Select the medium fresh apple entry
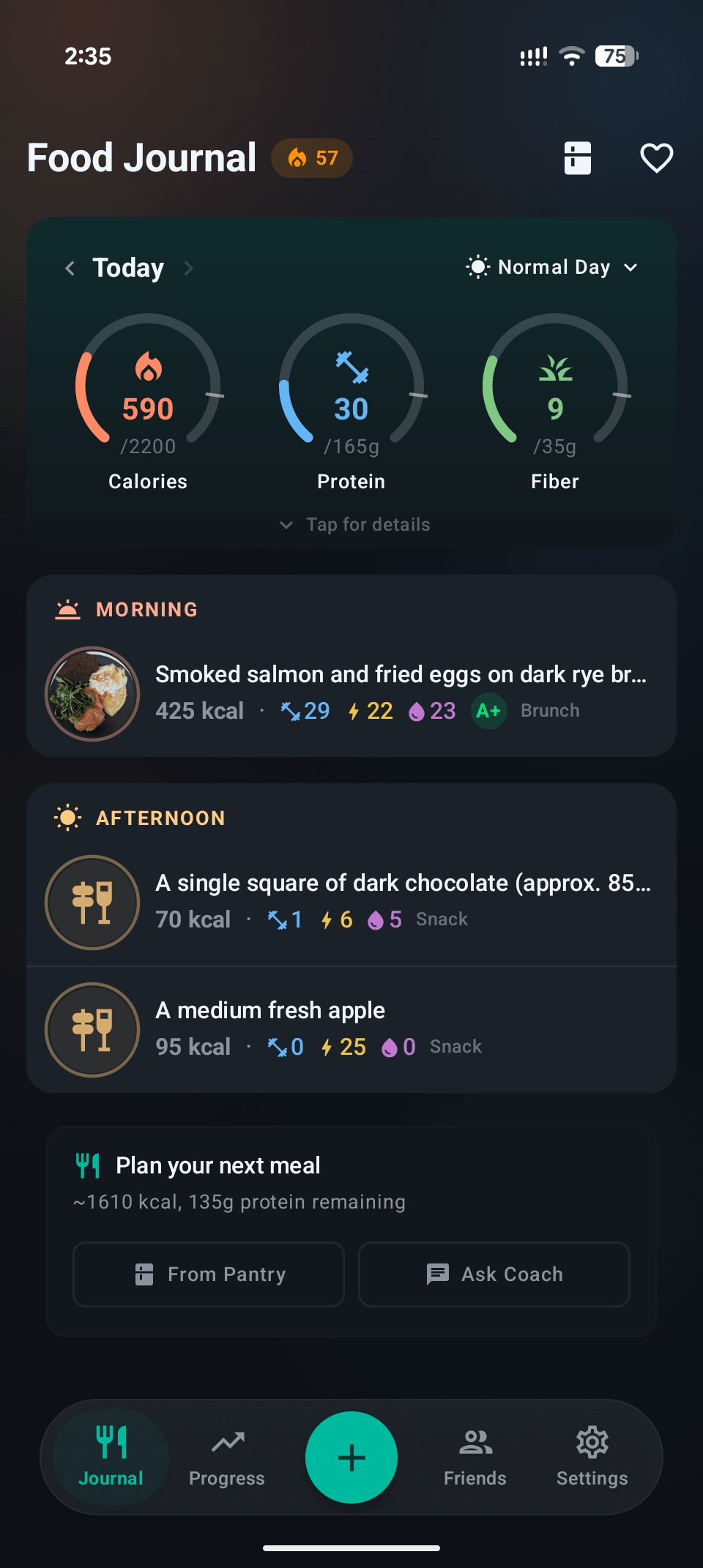703x1568 pixels. click(351, 1028)
